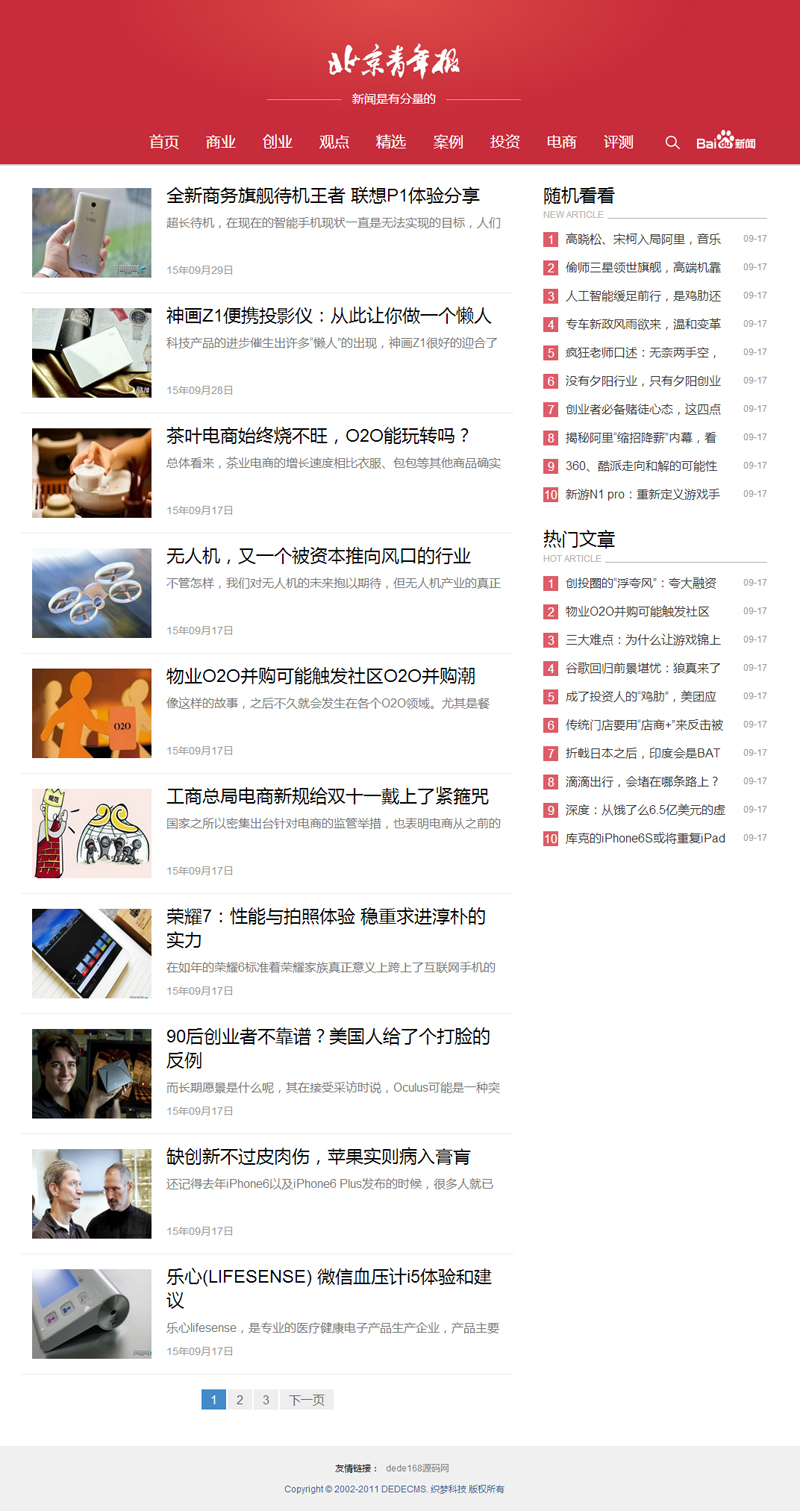This screenshot has width=800, height=1511.
Task: Click the 下一页 pagination button
Action: point(306,1399)
